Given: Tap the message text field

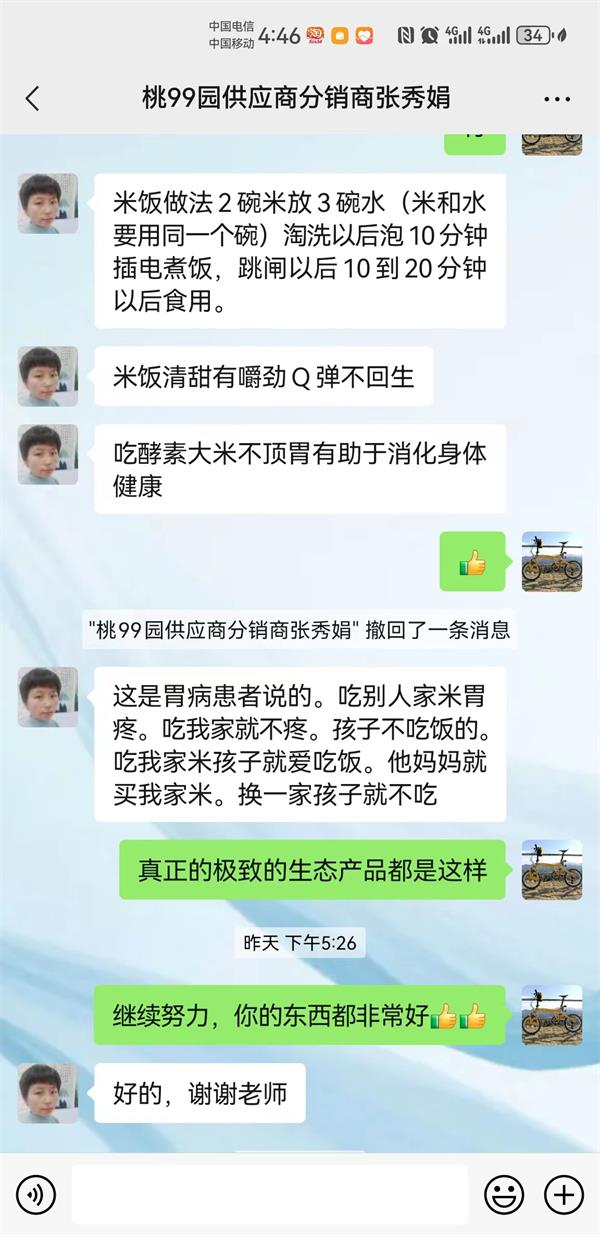Looking at the screenshot, I should coord(270,1194).
